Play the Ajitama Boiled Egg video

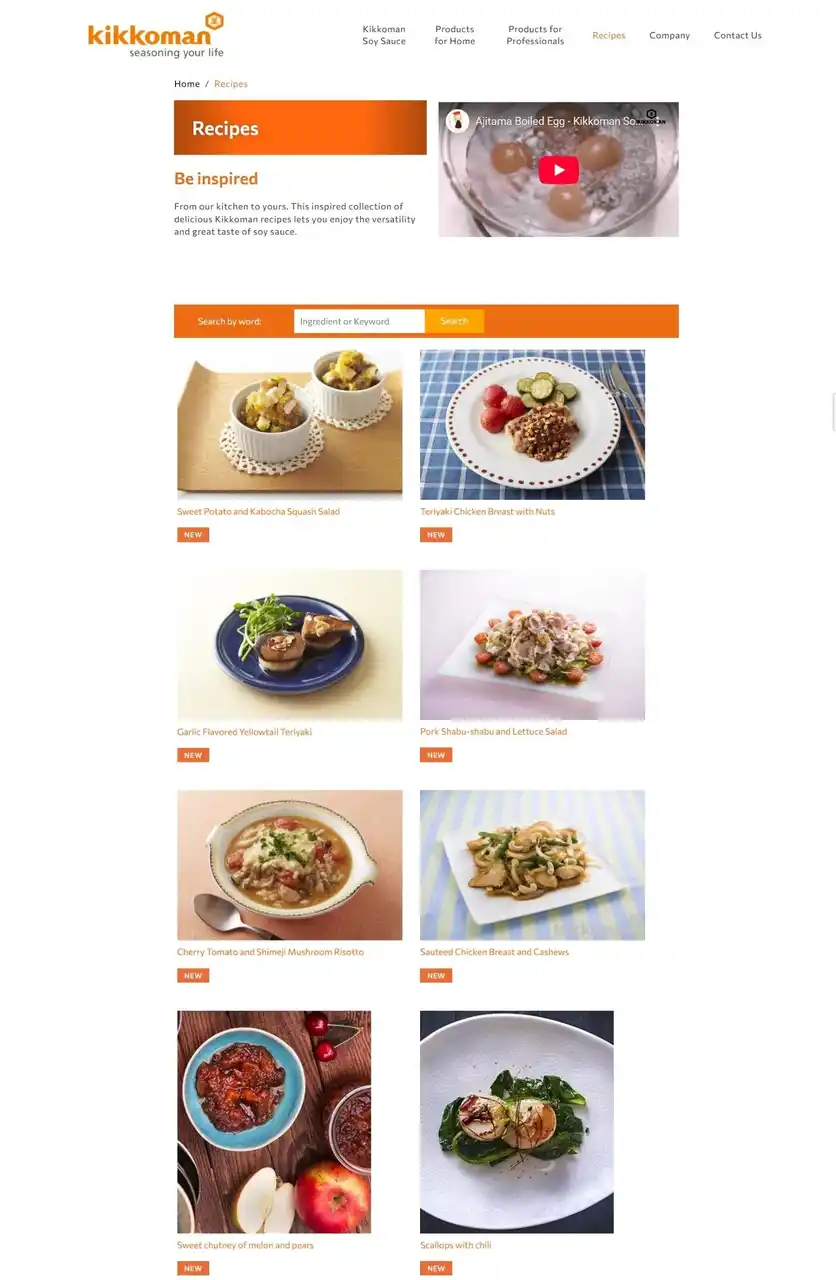click(558, 170)
